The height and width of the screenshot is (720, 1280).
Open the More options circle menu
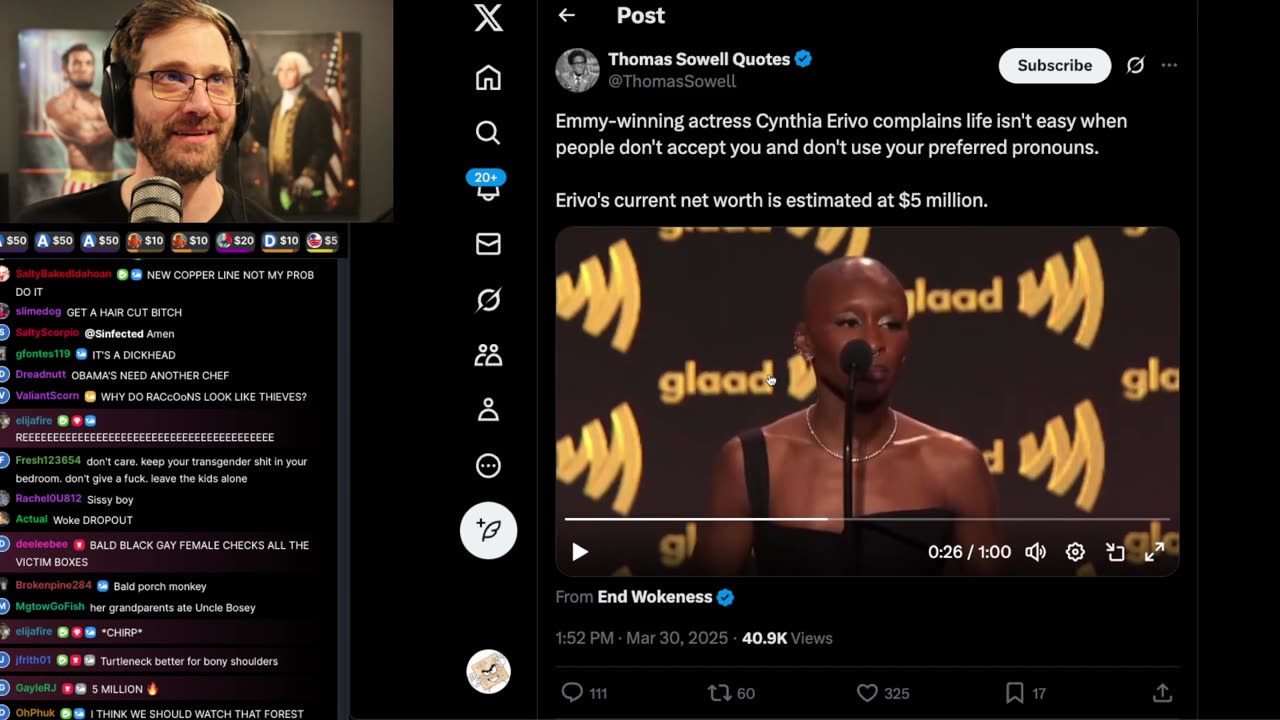tap(488, 465)
